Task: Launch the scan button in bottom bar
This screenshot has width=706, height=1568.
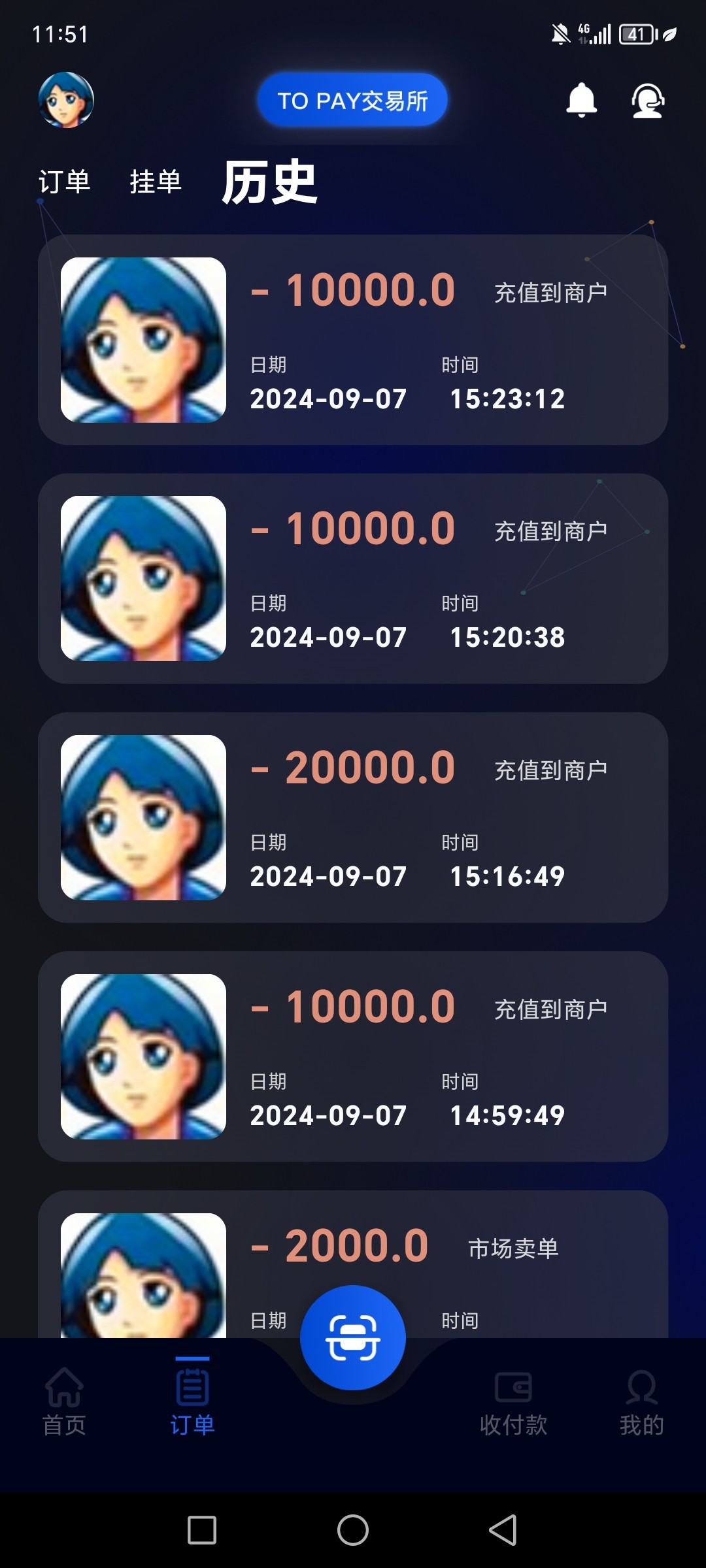Action: point(353,1337)
